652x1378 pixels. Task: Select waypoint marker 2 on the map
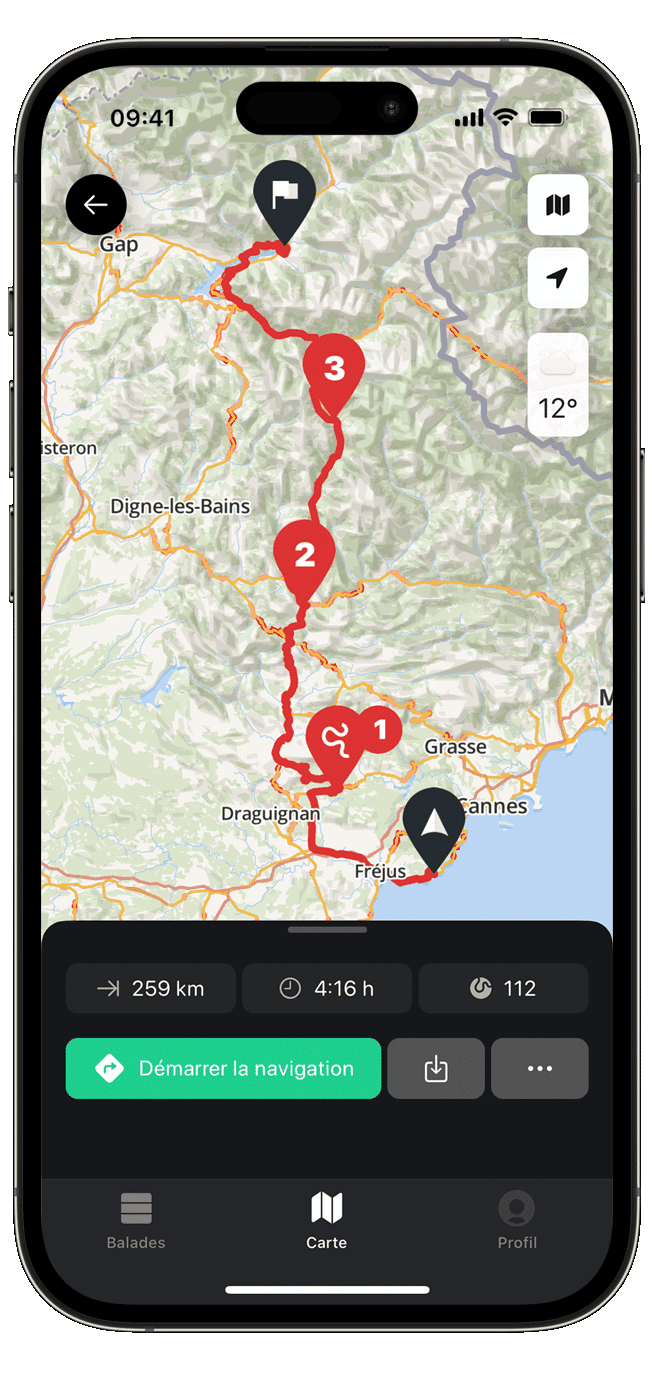pos(304,554)
